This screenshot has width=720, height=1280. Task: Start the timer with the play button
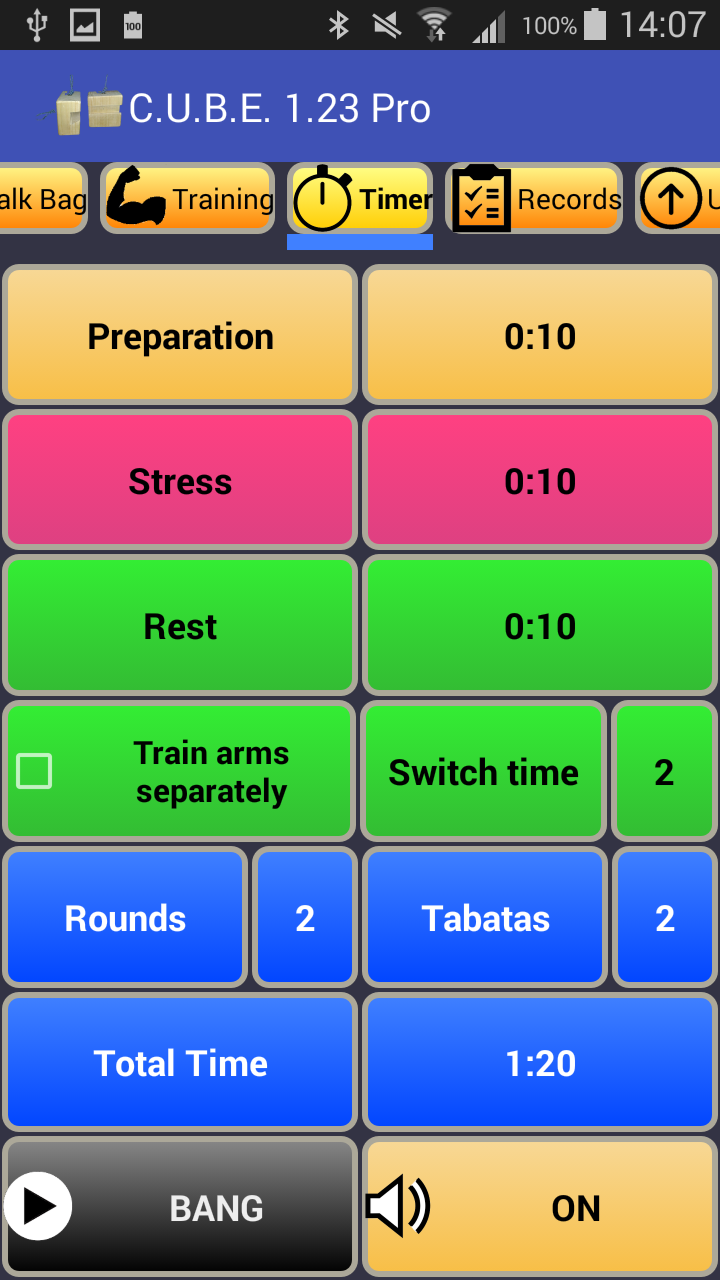(39, 1206)
